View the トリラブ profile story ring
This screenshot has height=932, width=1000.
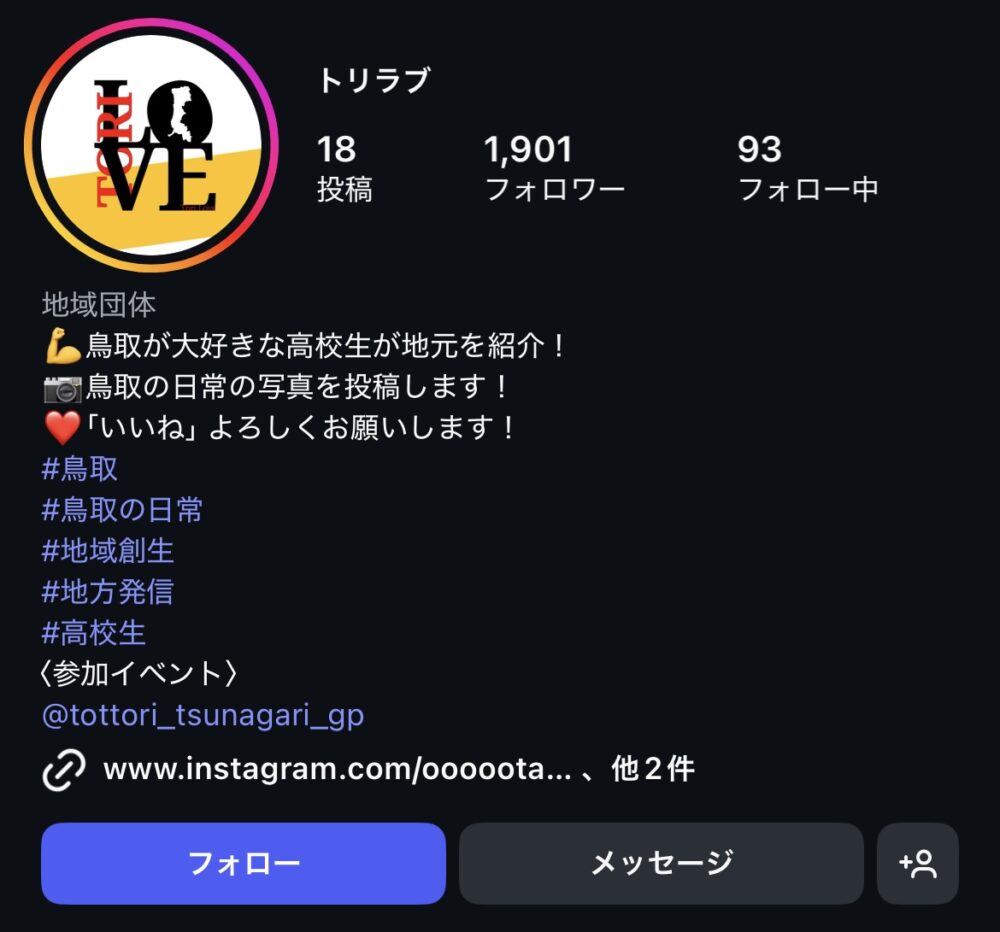[x=151, y=145]
